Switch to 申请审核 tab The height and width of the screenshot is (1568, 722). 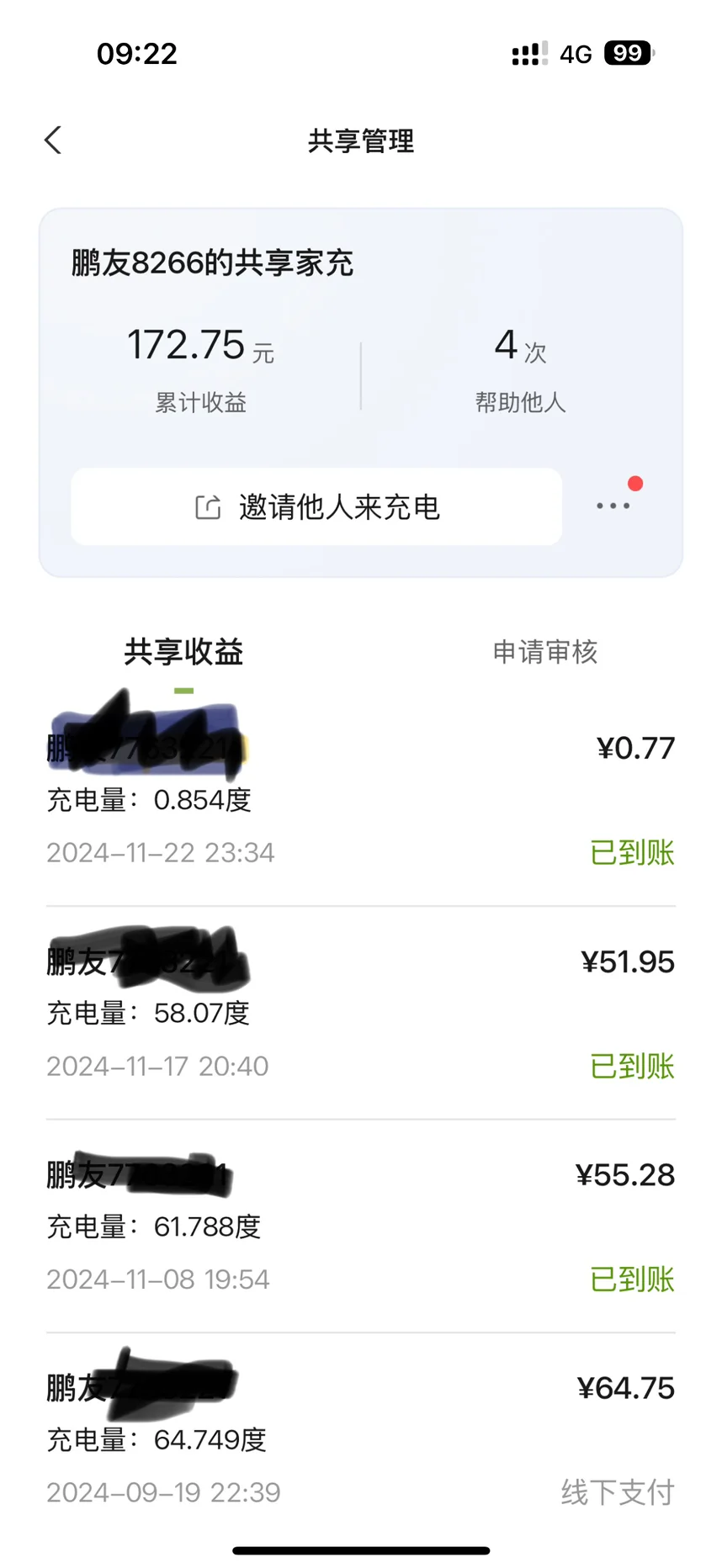tap(545, 652)
